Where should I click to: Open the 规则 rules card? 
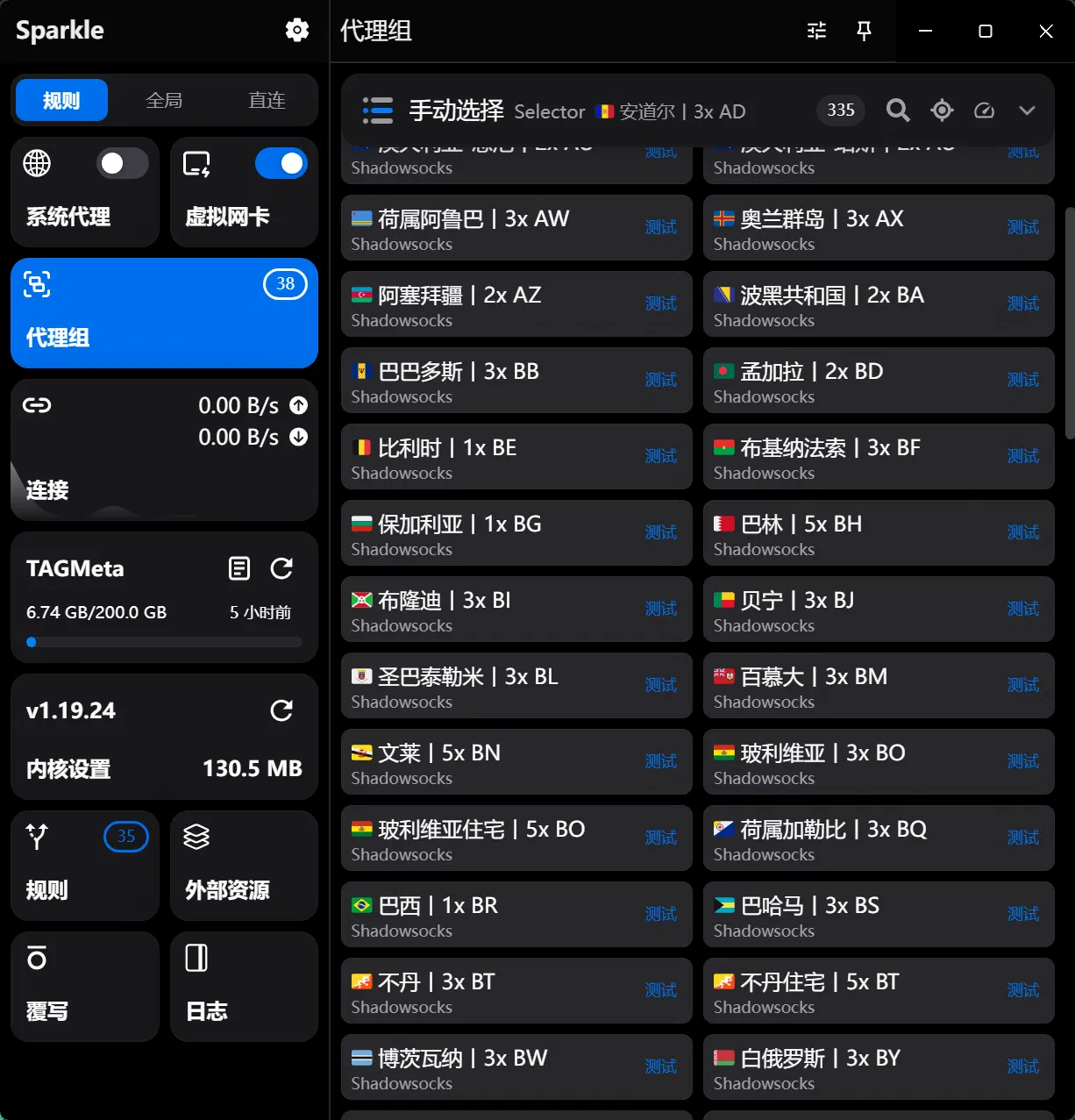(84, 865)
